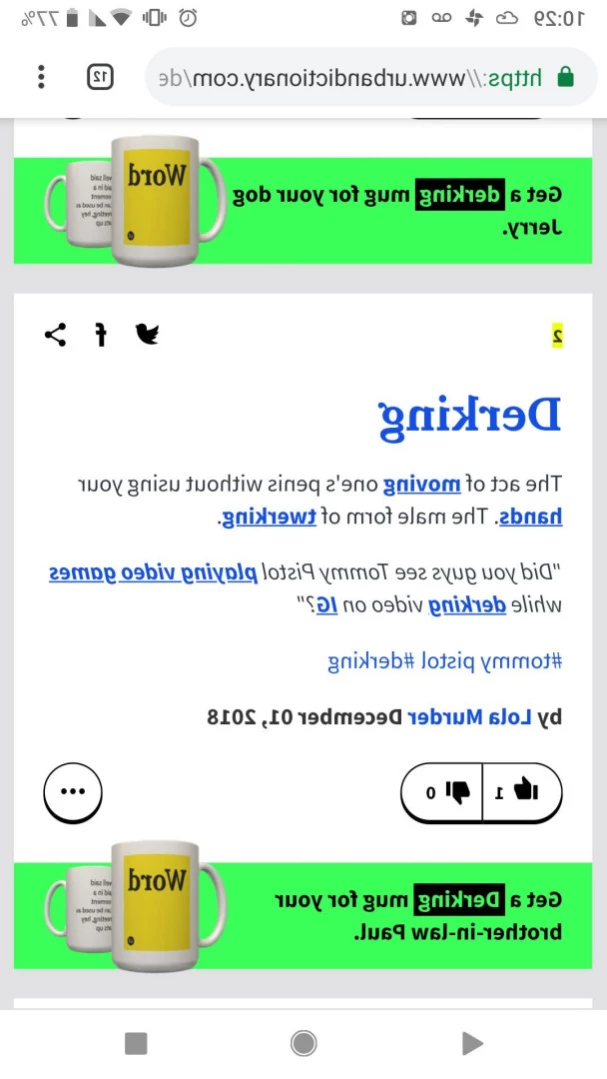The height and width of the screenshot is (1079, 607).
Task: Follow the 'moving' link in definition
Action: point(431,485)
